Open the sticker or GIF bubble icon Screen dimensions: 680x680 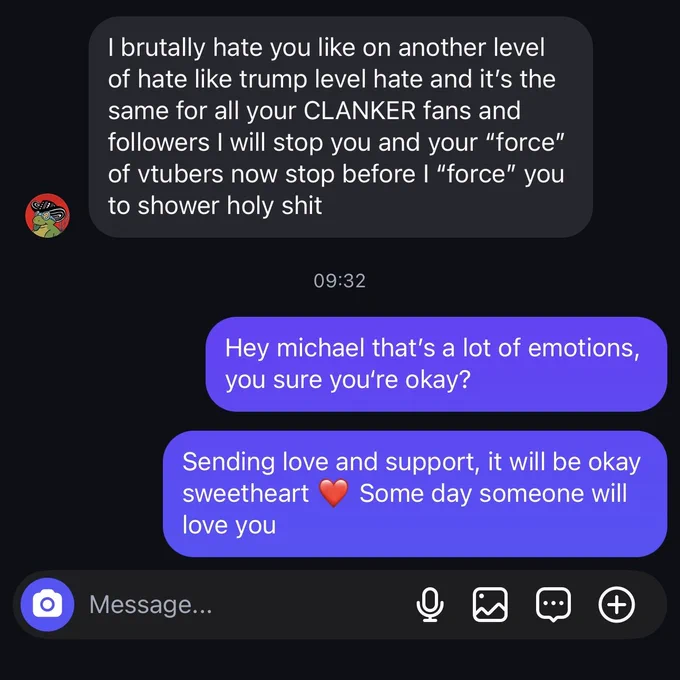coord(553,604)
